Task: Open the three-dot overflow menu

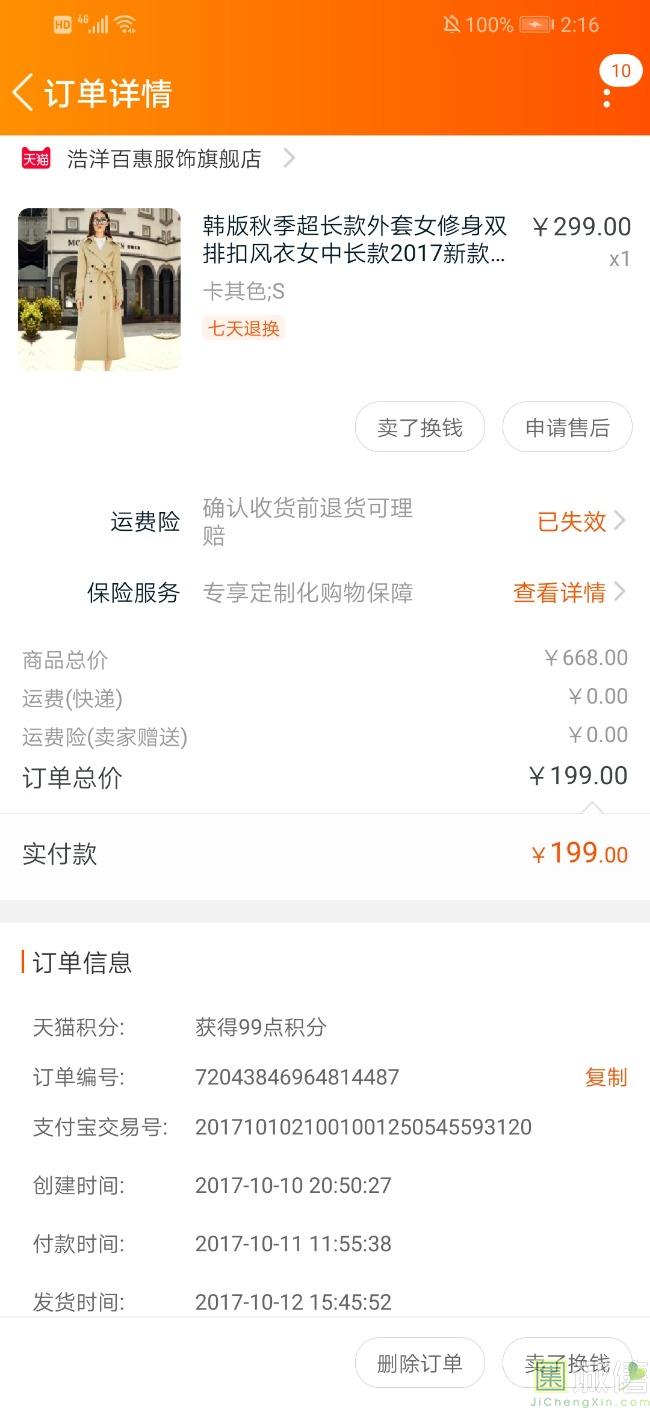Action: pos(607,97)
